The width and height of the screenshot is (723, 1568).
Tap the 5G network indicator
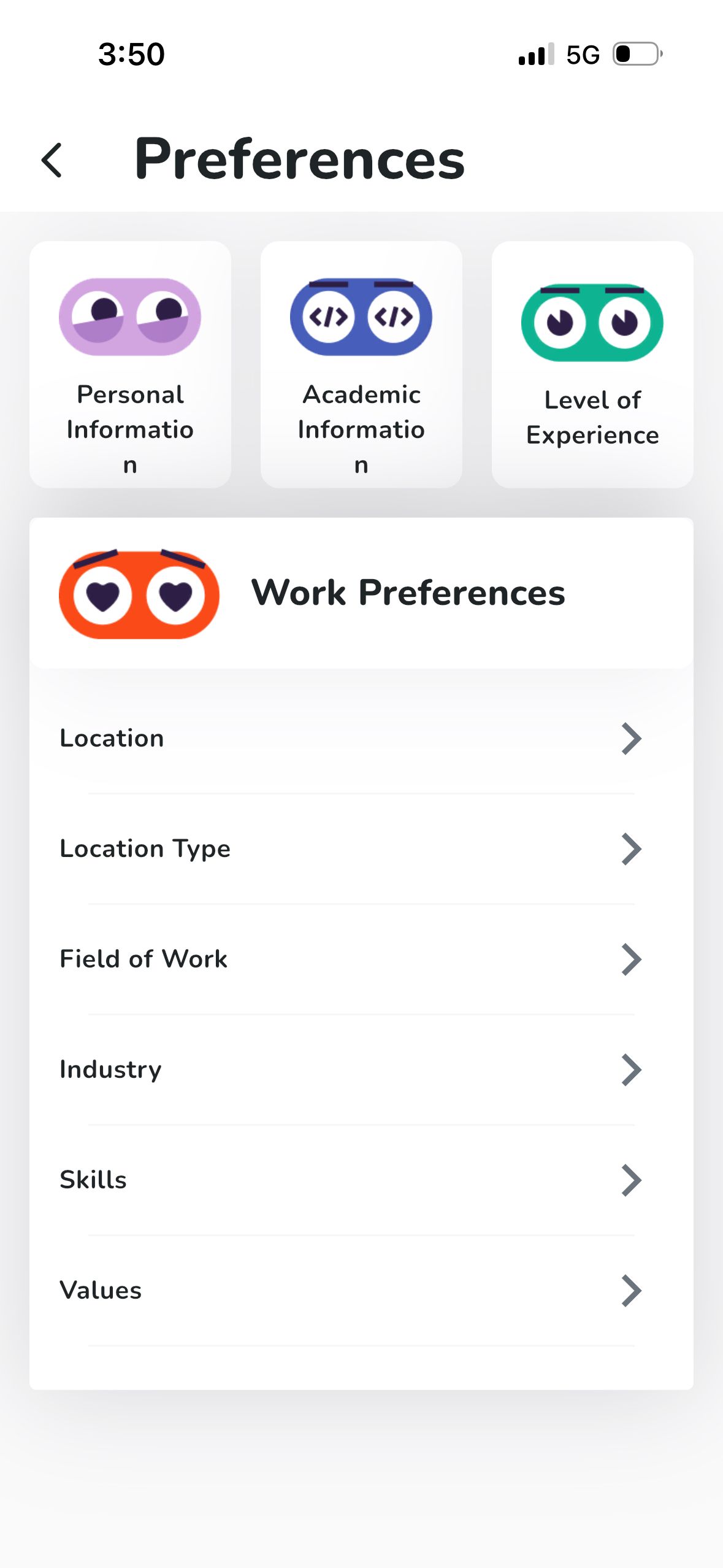tap(583, 54)
